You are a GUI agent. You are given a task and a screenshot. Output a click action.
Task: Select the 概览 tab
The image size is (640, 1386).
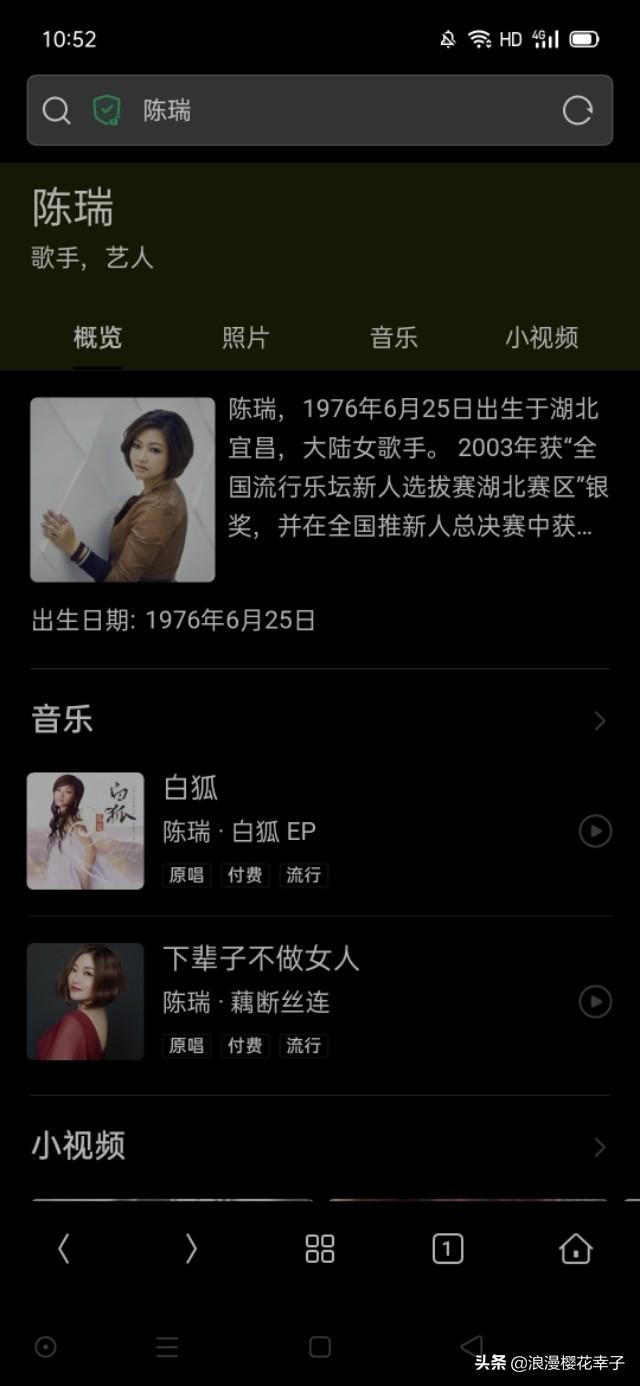(98, 338)
